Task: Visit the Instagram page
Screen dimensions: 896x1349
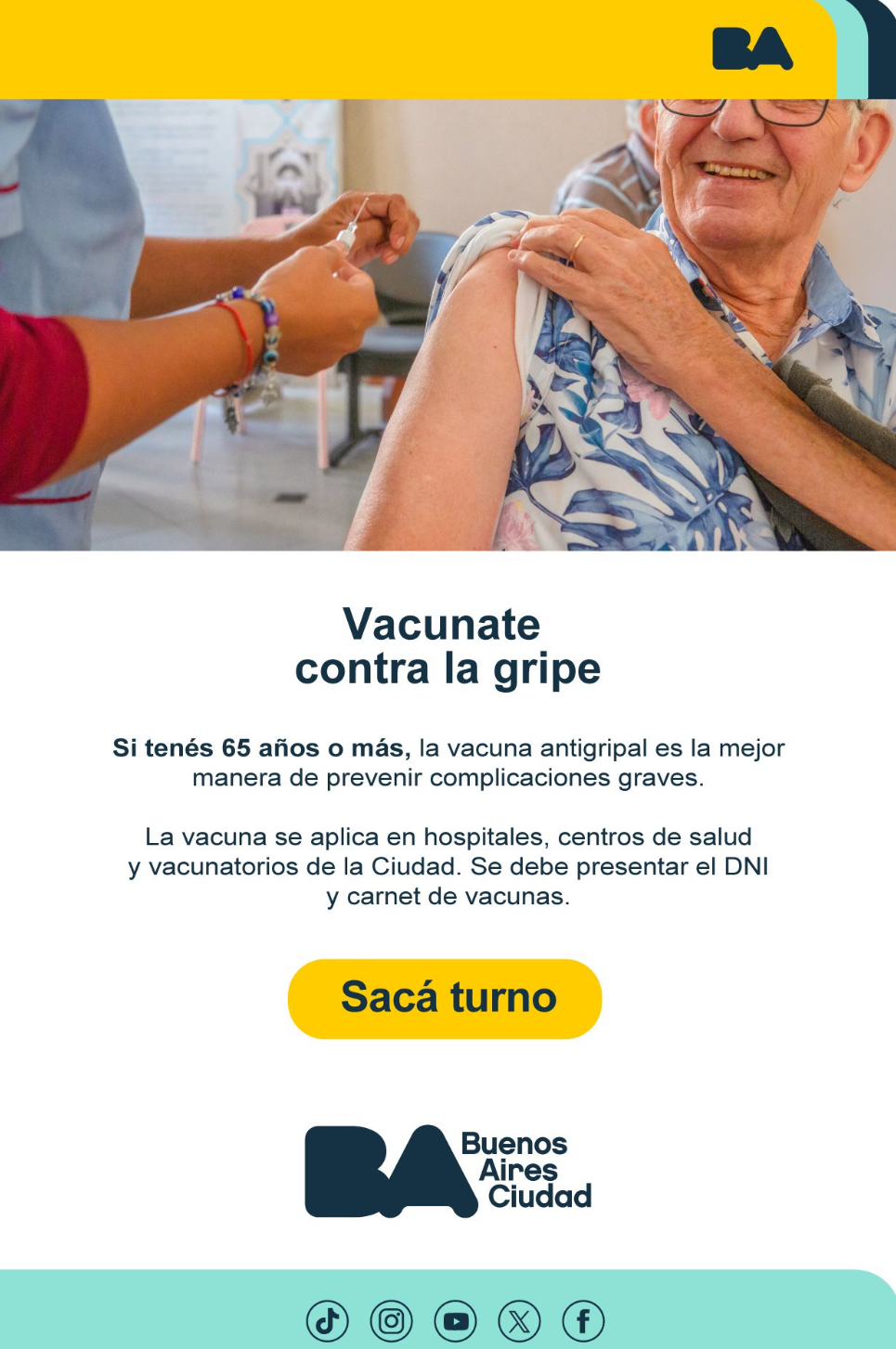Action: click(x=392, y=1320)
